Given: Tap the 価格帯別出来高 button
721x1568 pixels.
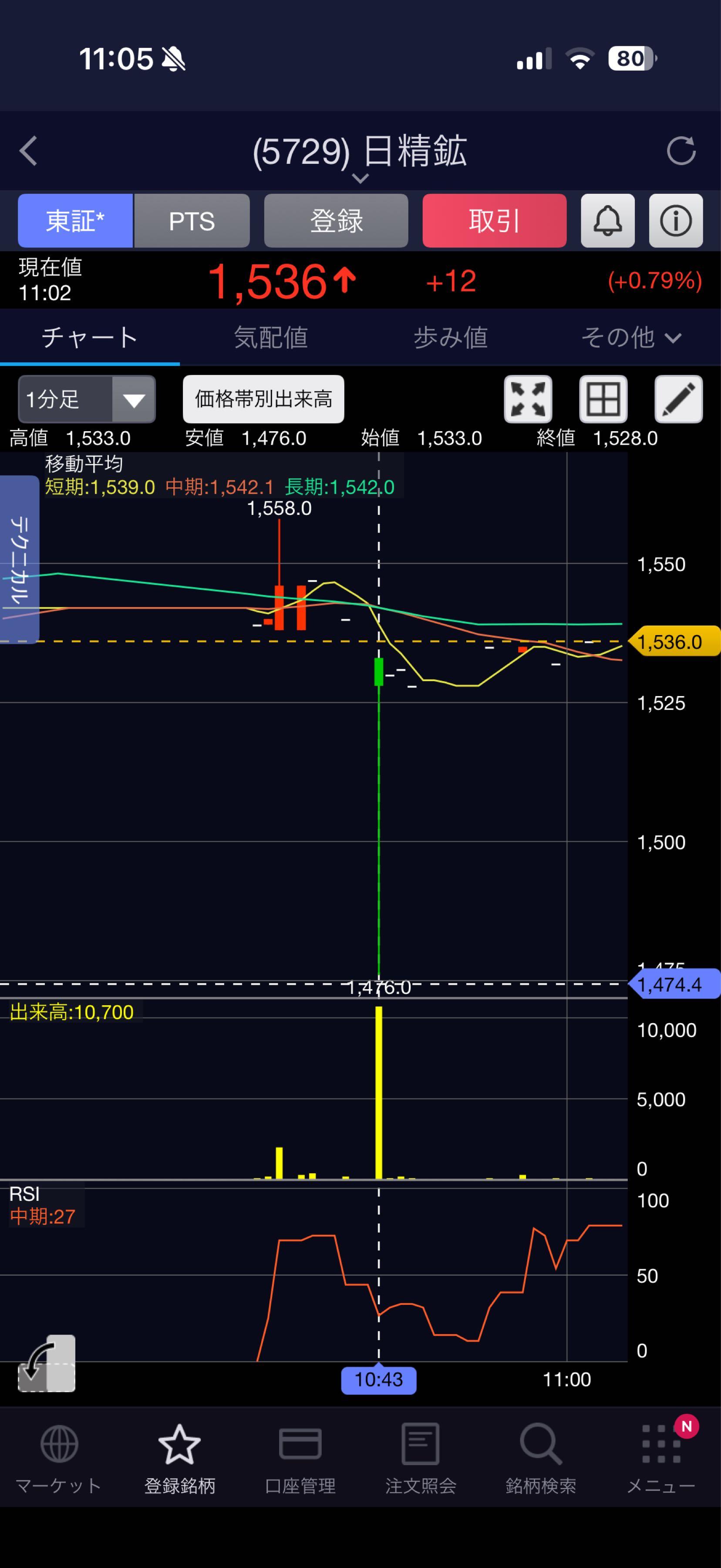Looking at the screenshot, I should (x=263, y=399).
